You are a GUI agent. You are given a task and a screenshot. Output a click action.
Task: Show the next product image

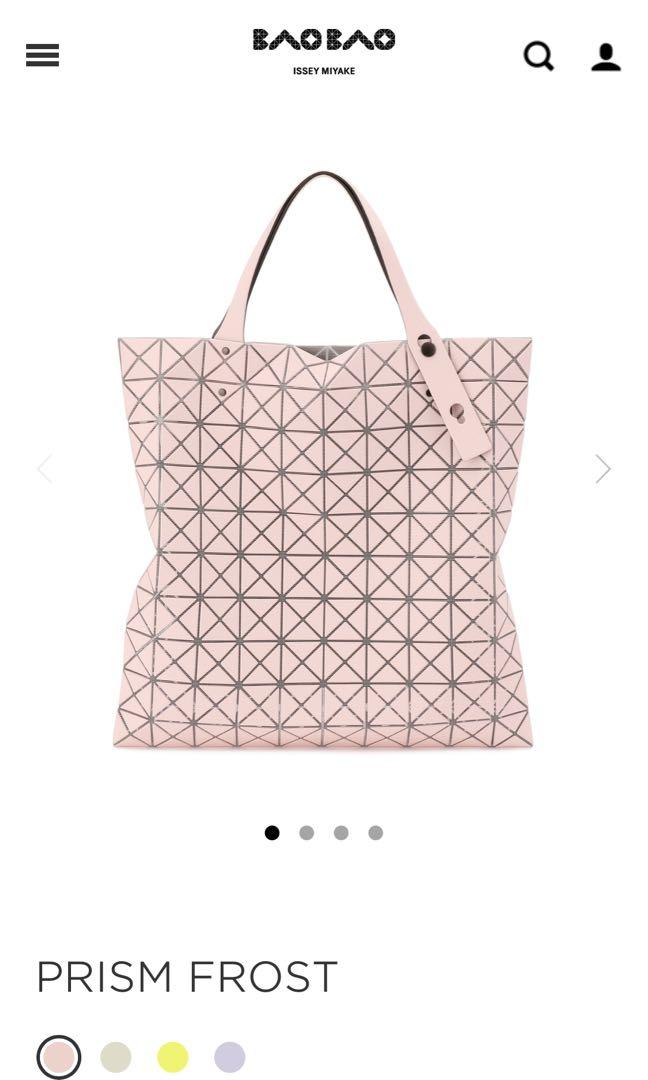(x=602, y=468)
